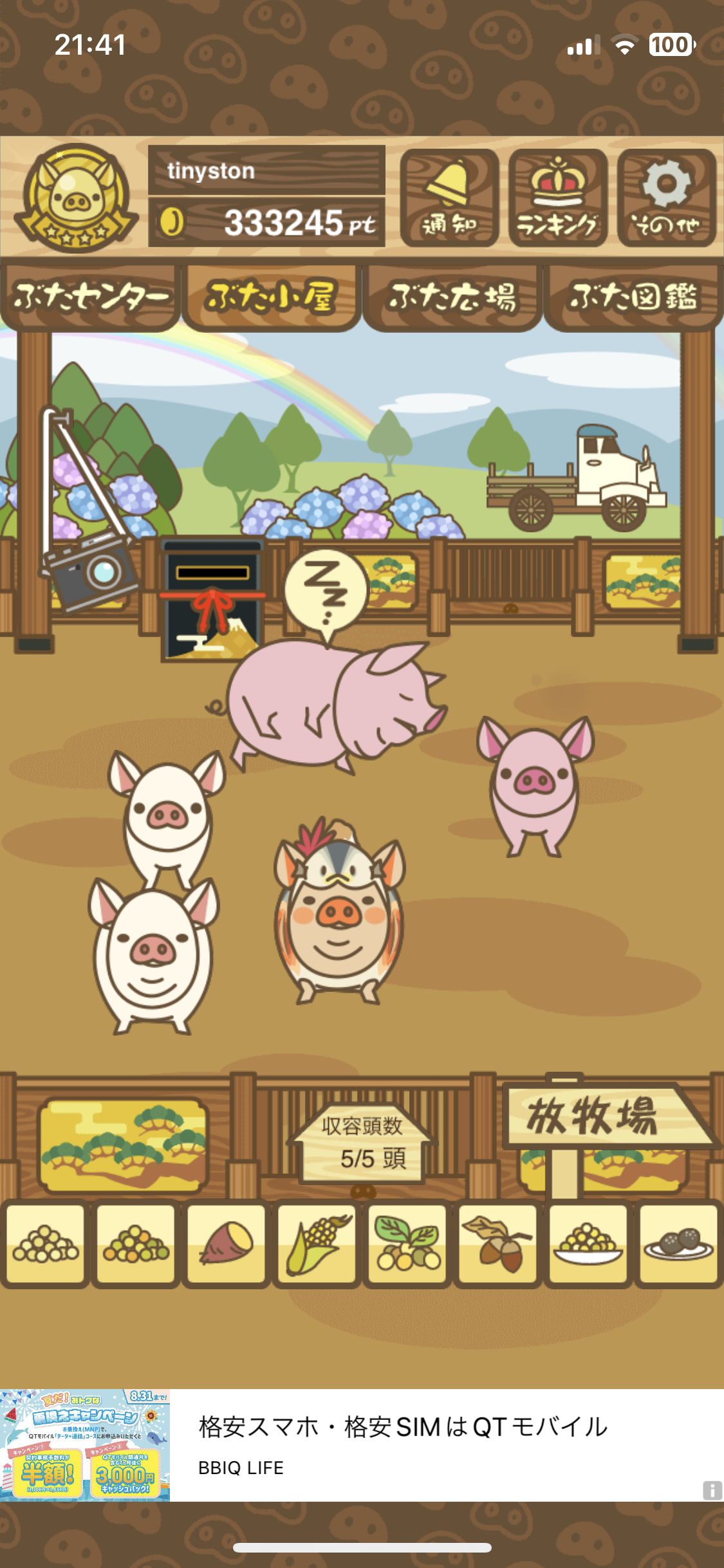Select the dark truffle plate feed
The width and height of the screenshot is (724, 1568).
click(678, 1244)
